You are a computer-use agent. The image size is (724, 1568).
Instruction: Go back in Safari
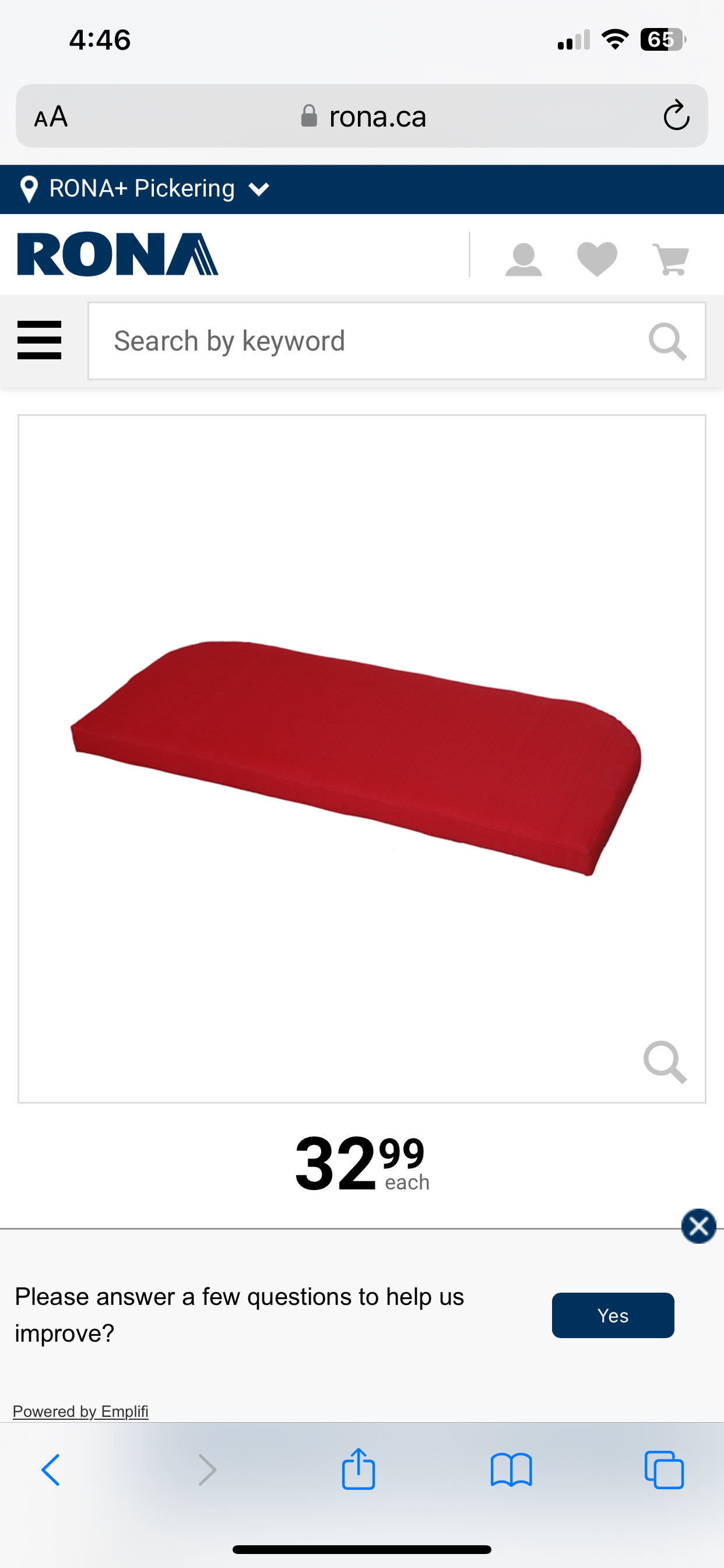(x=51, y=1470)
